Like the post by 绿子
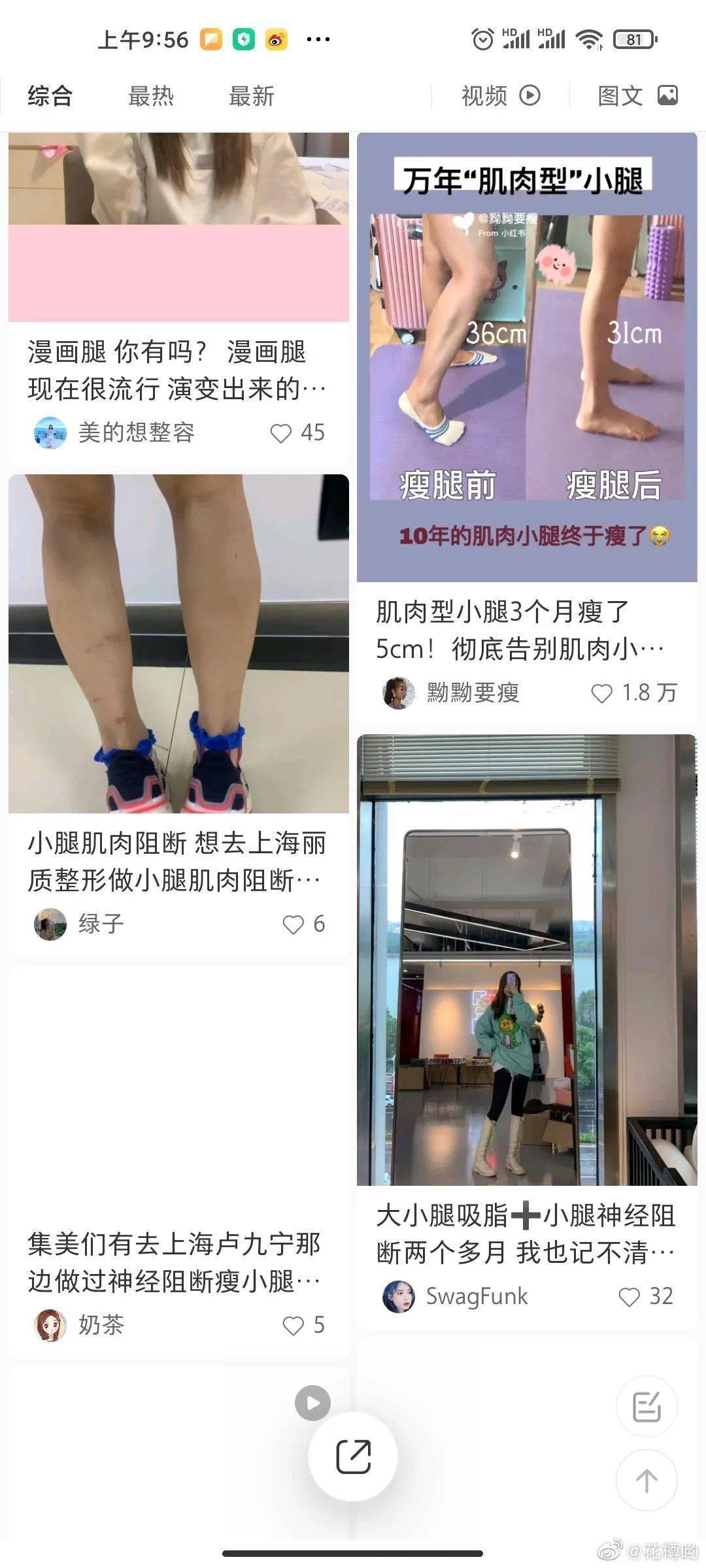The width and height of the screenshot is (706, 1568). coord(293,924)
